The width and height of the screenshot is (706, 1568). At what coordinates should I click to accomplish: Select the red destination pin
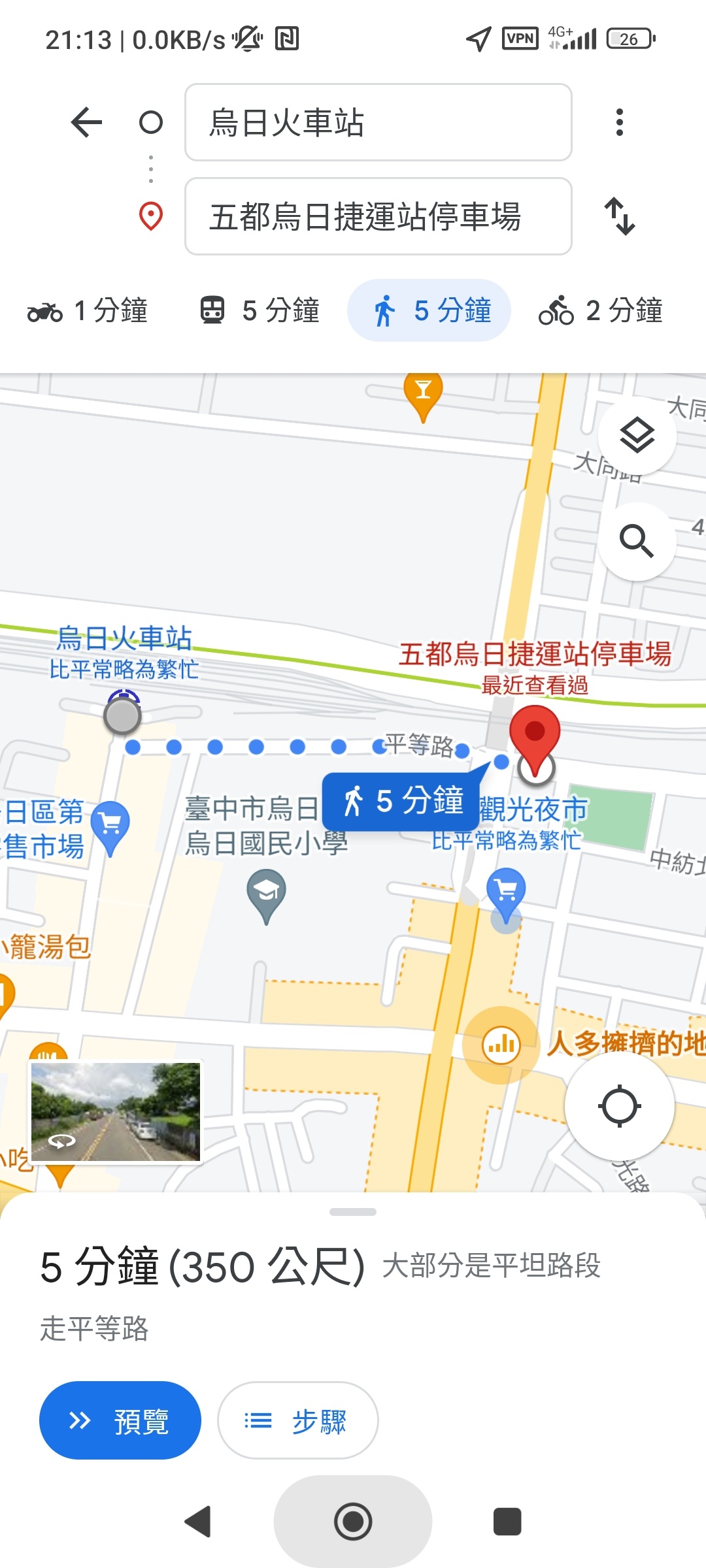535,735
